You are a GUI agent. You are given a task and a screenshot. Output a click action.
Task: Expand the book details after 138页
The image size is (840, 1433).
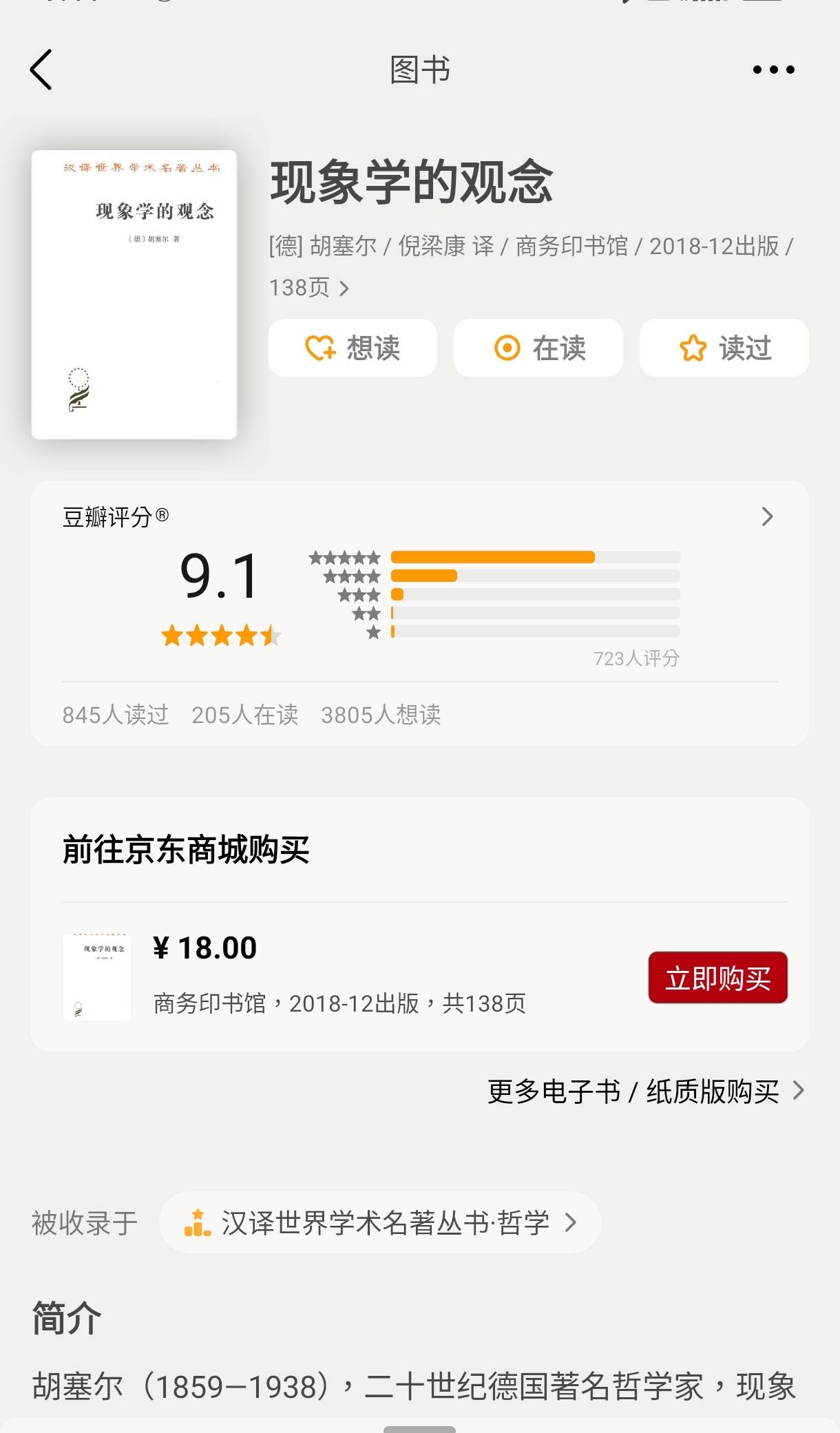point(344,288)
